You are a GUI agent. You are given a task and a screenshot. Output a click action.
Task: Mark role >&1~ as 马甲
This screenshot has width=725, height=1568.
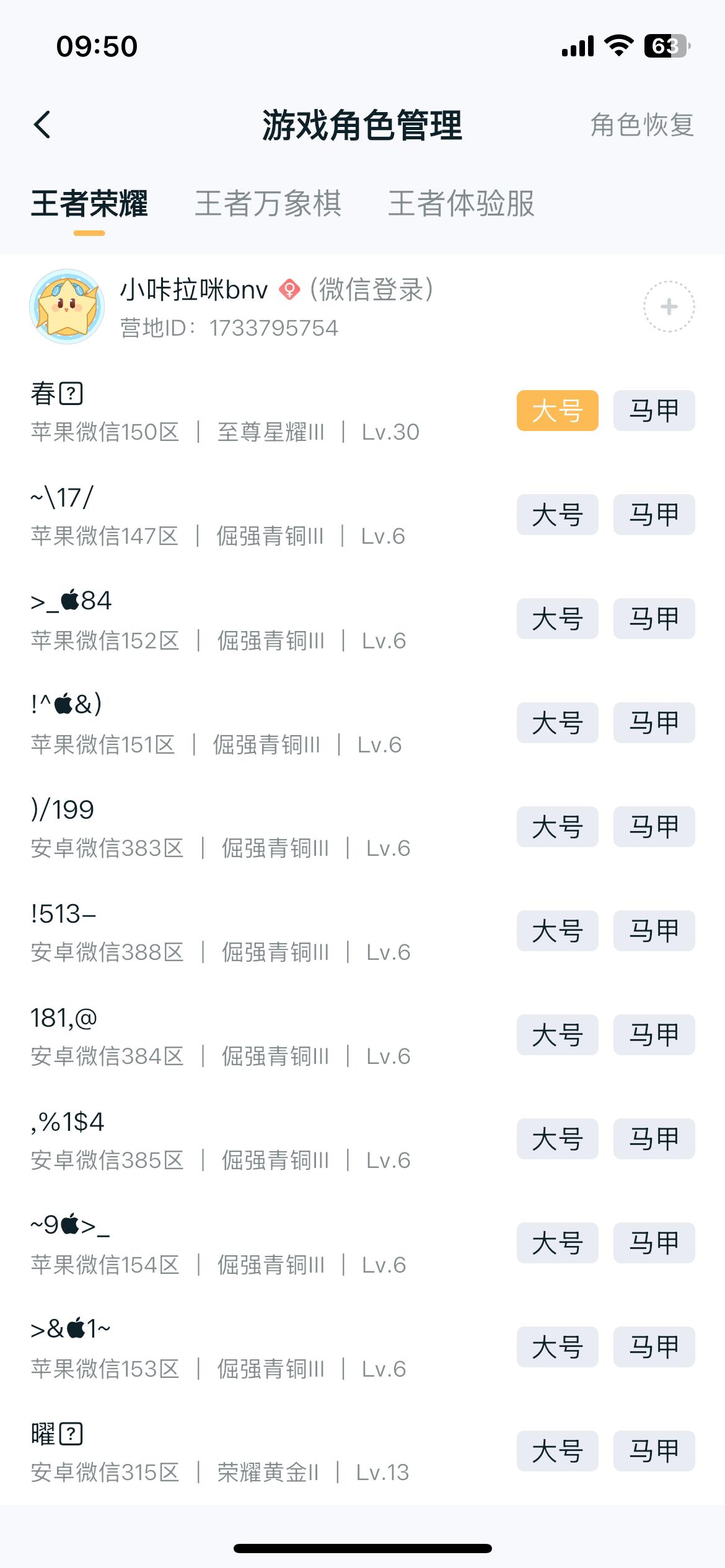pyautogui.click(x=653, y=1347)
